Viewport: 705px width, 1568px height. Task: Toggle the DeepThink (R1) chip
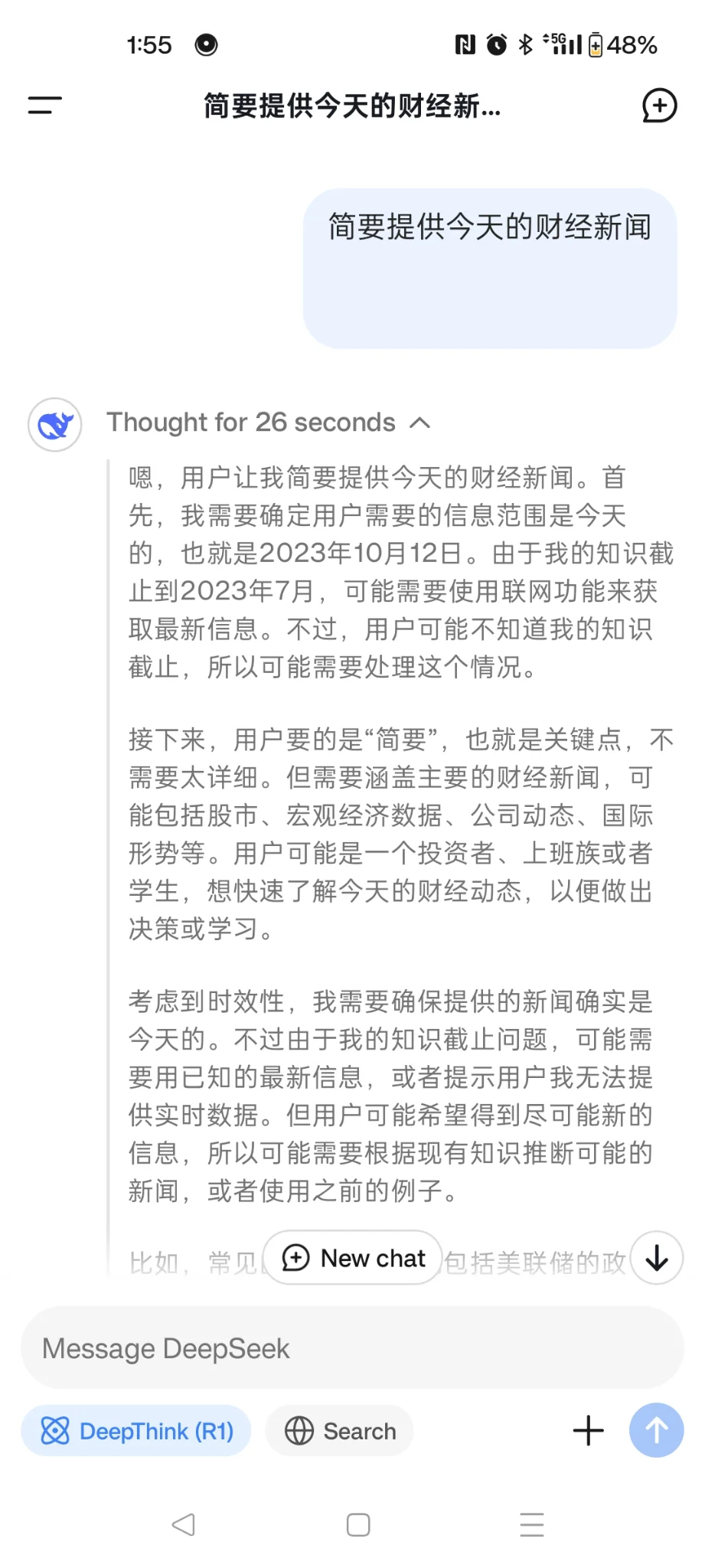(136, 1431)
